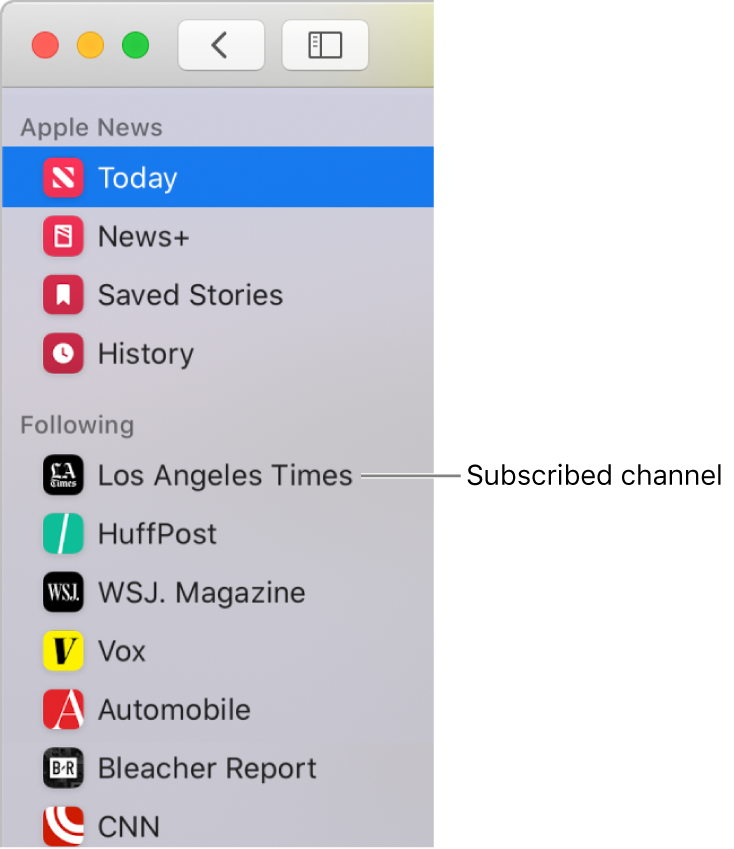Open HuffPost channel
This screenshot has height=849, width=734.
click(157, 534)
